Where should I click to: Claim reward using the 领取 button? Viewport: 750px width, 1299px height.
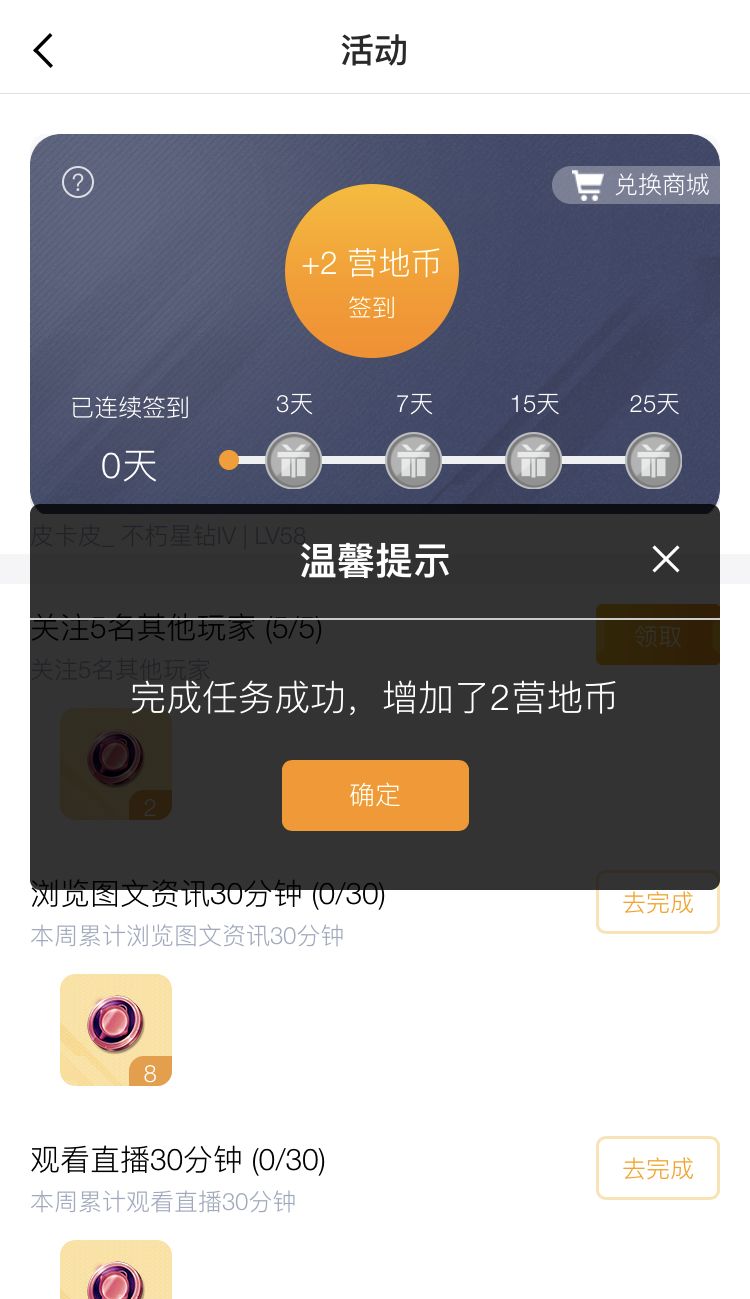pos(658,634)
